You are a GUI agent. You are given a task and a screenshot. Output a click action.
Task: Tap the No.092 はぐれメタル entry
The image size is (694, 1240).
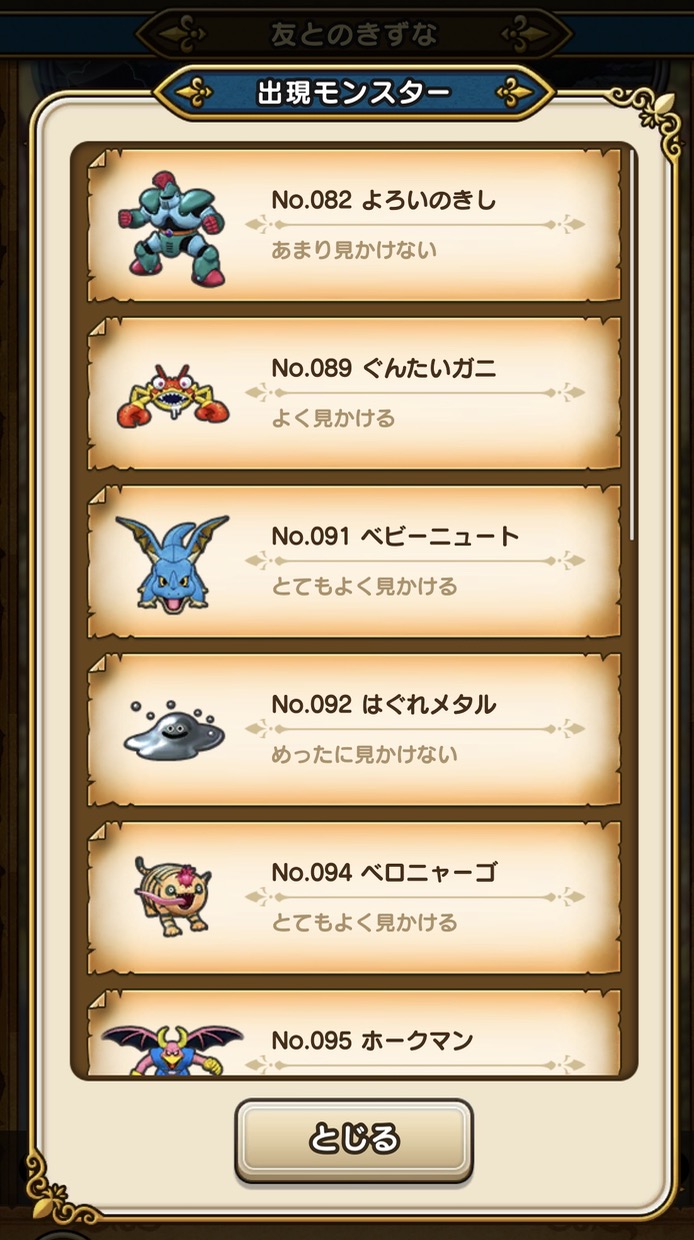(354, 729)
